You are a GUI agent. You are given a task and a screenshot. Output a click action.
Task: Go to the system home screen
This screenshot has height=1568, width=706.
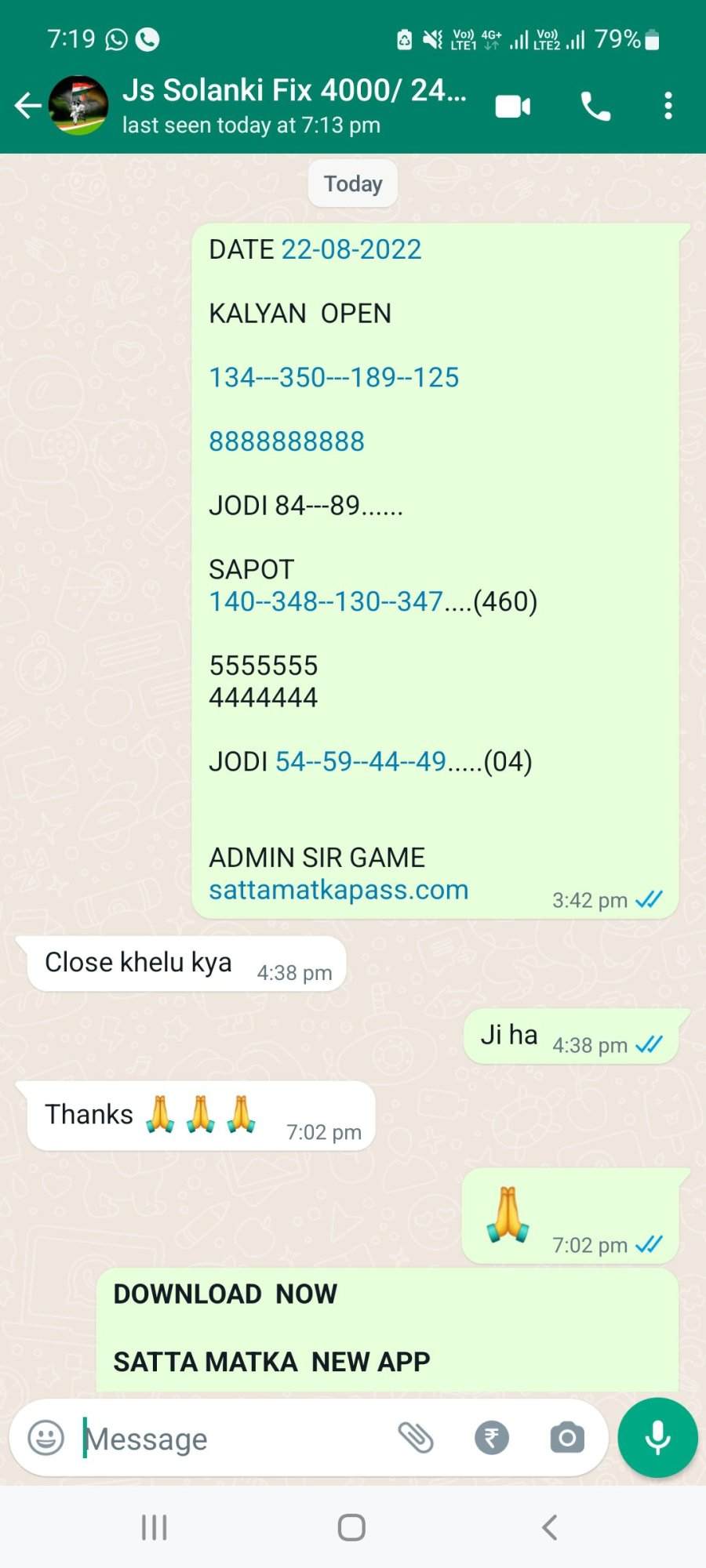pyautogui.click(x=351, y=1527)
